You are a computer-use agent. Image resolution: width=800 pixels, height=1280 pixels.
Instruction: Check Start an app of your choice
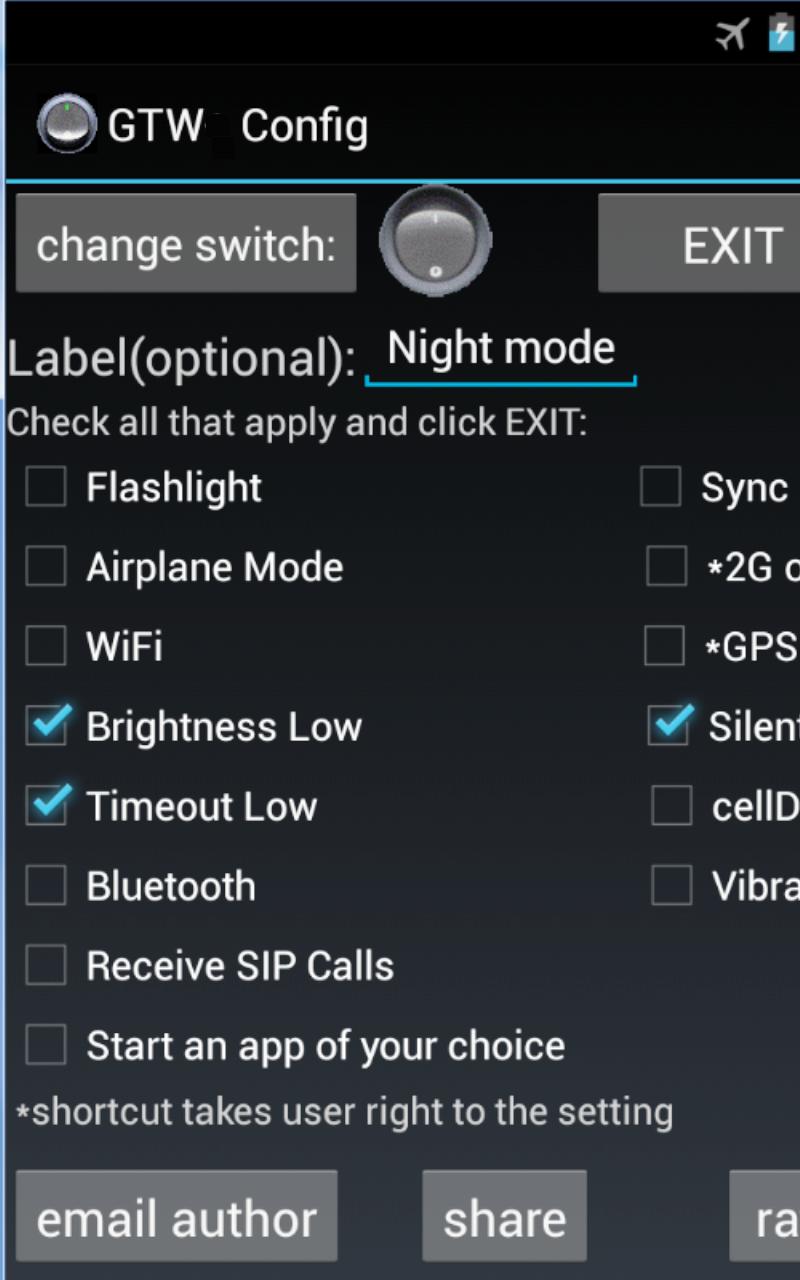pos(46,1046)
